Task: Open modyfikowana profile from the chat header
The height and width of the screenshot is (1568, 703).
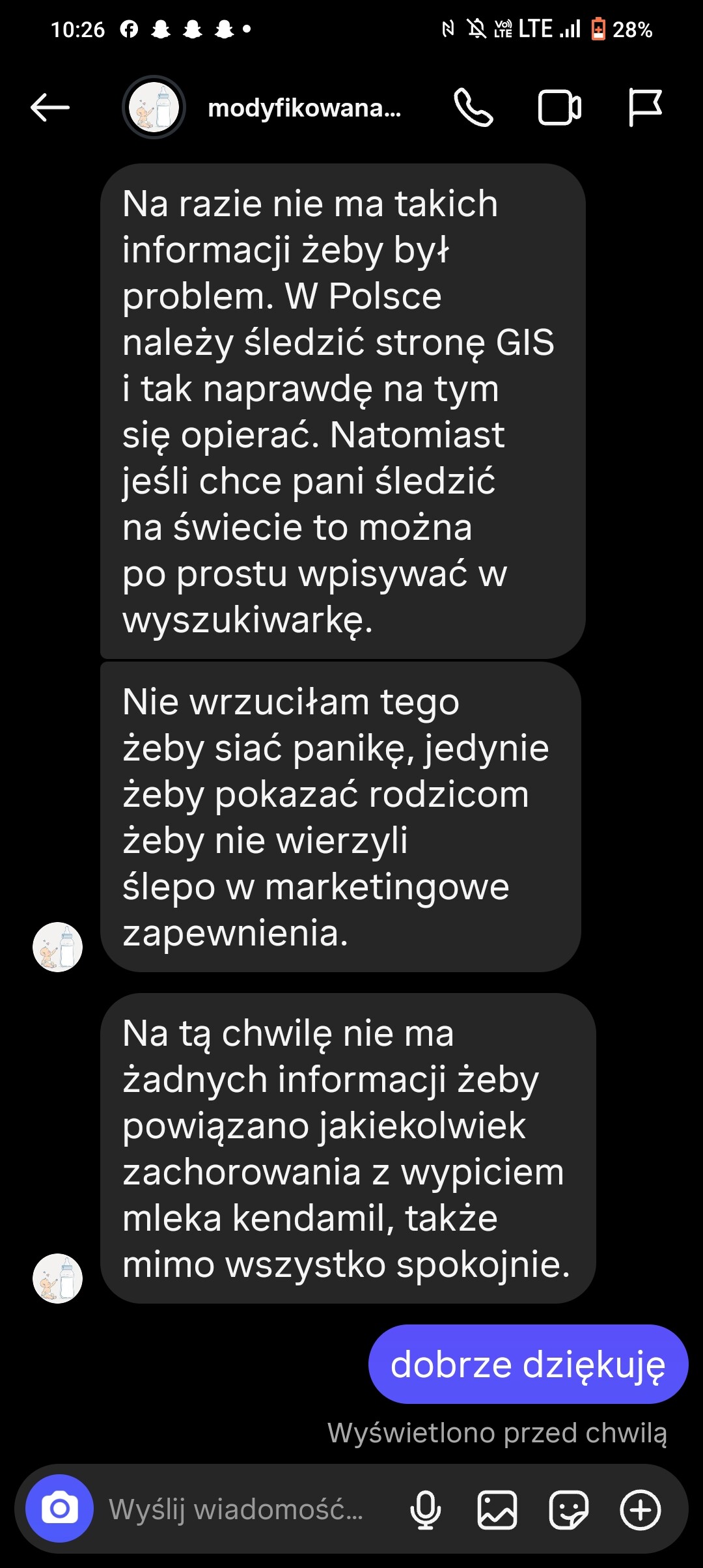Action: [x=303, y=108]
